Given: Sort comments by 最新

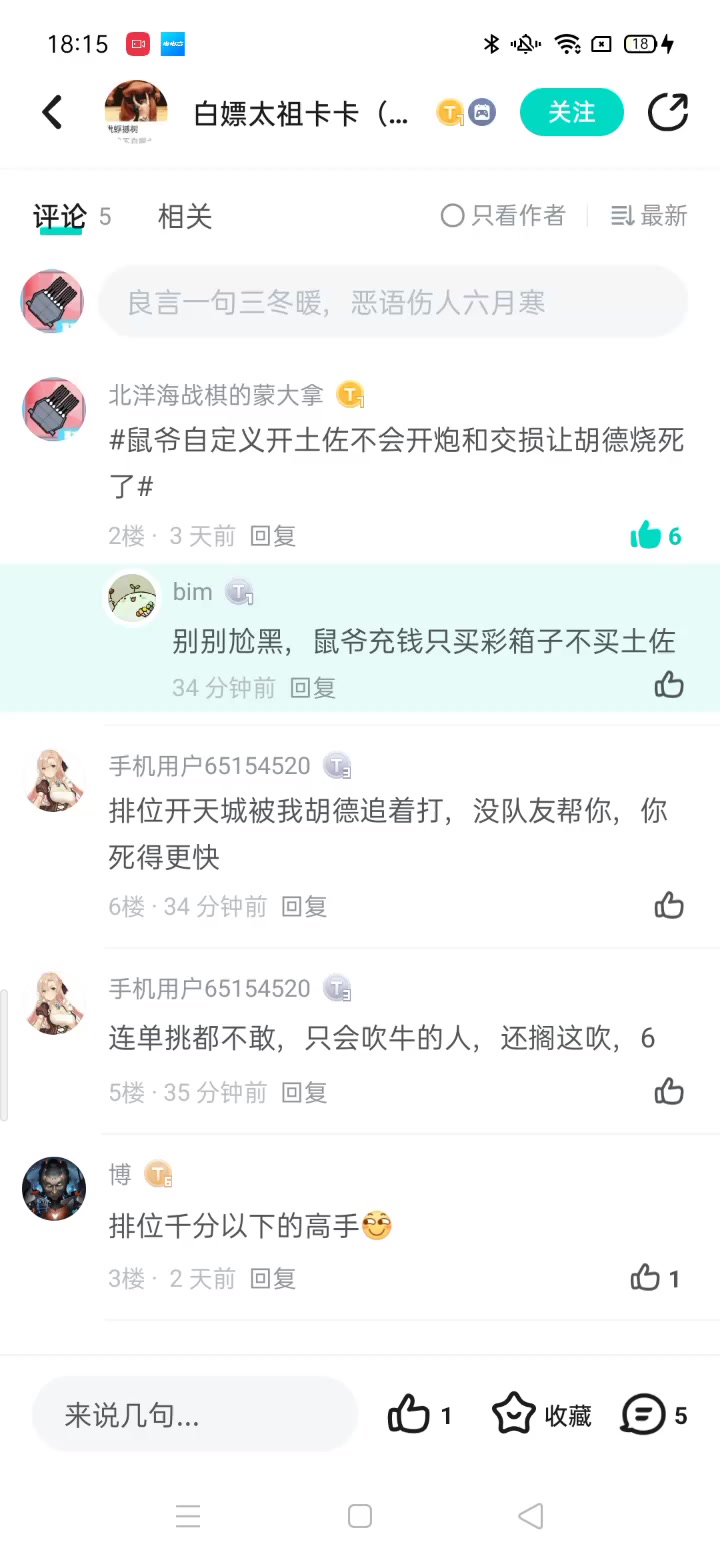Looking at the screenshot, I should [x=649, y=215].
